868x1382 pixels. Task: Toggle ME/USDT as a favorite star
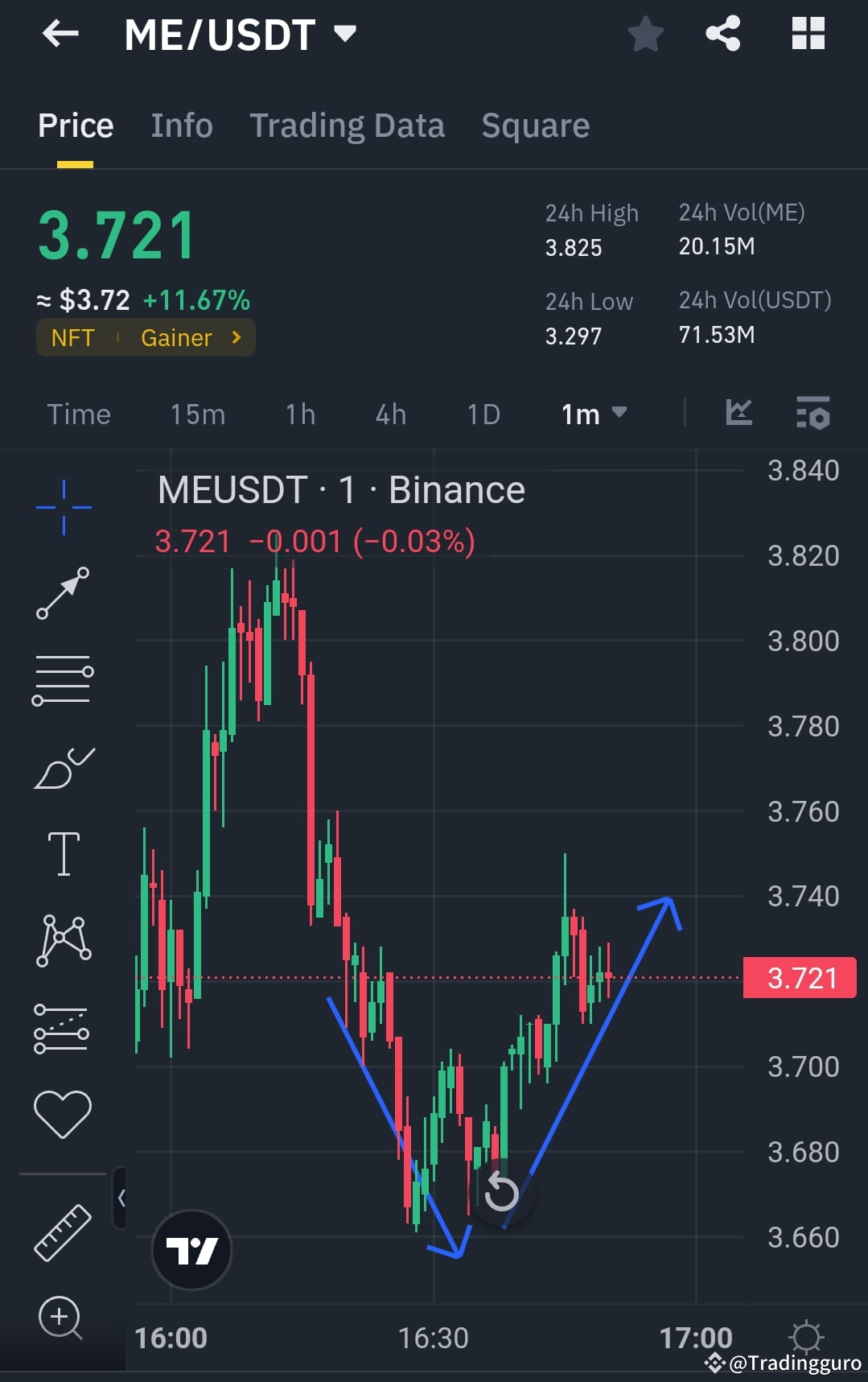point(644,34)
